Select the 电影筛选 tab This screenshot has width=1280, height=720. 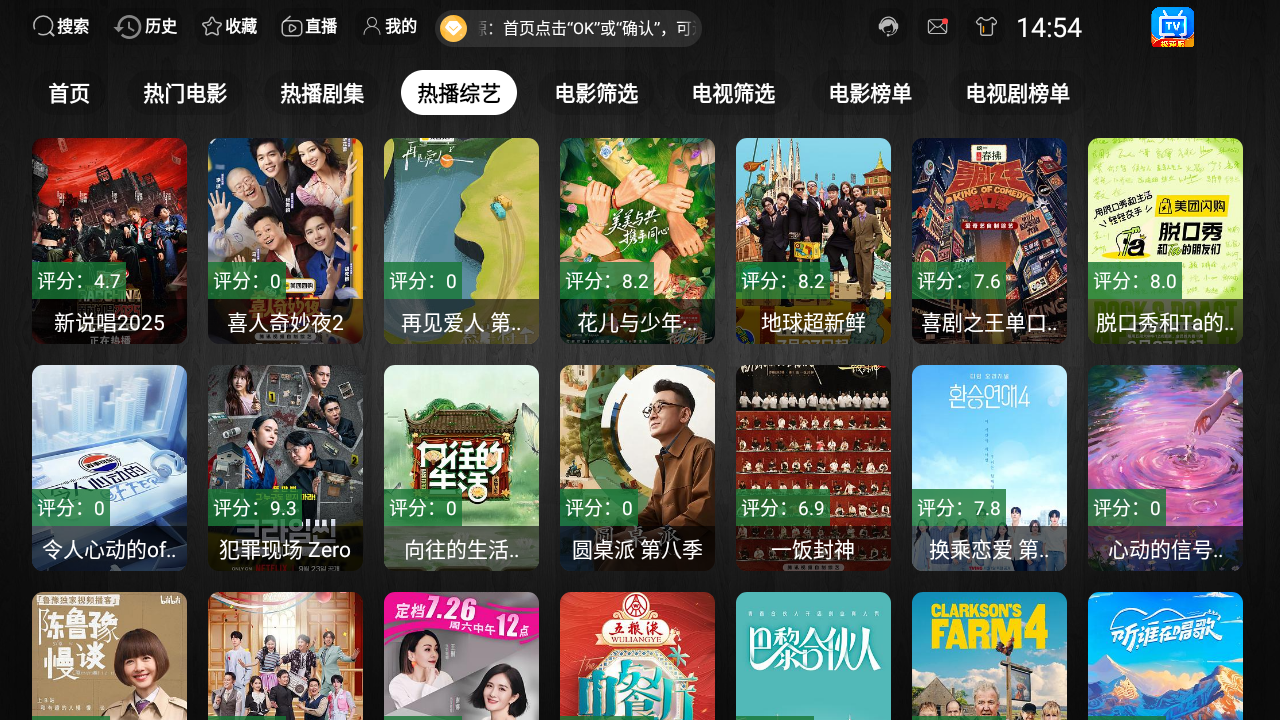click(x=596, y=94)
